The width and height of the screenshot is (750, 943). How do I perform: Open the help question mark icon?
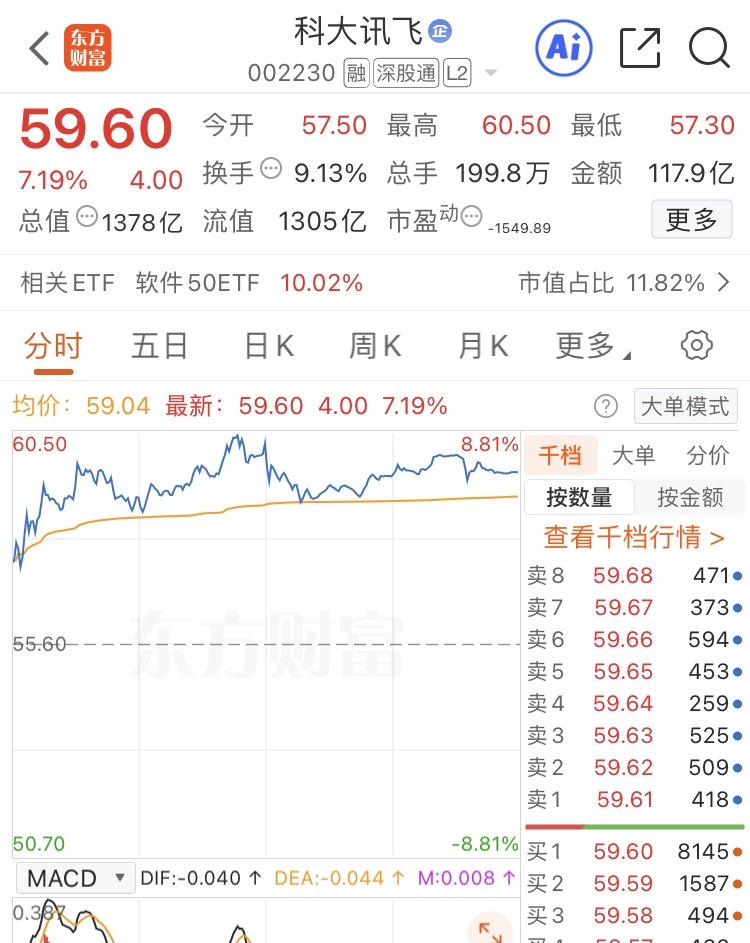coord(606,406)
